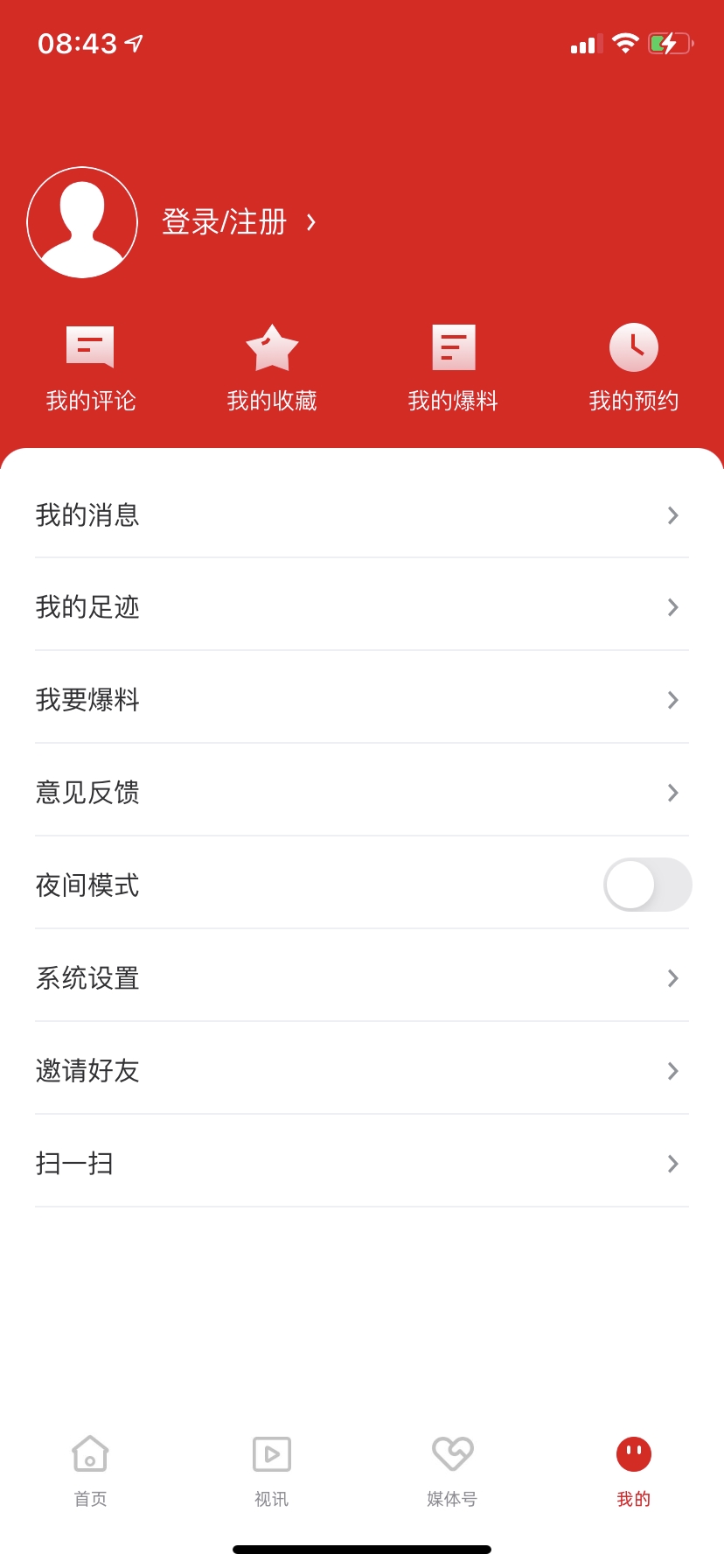
Task: Select the 我的 profile icon
Action: point(633,1452)
